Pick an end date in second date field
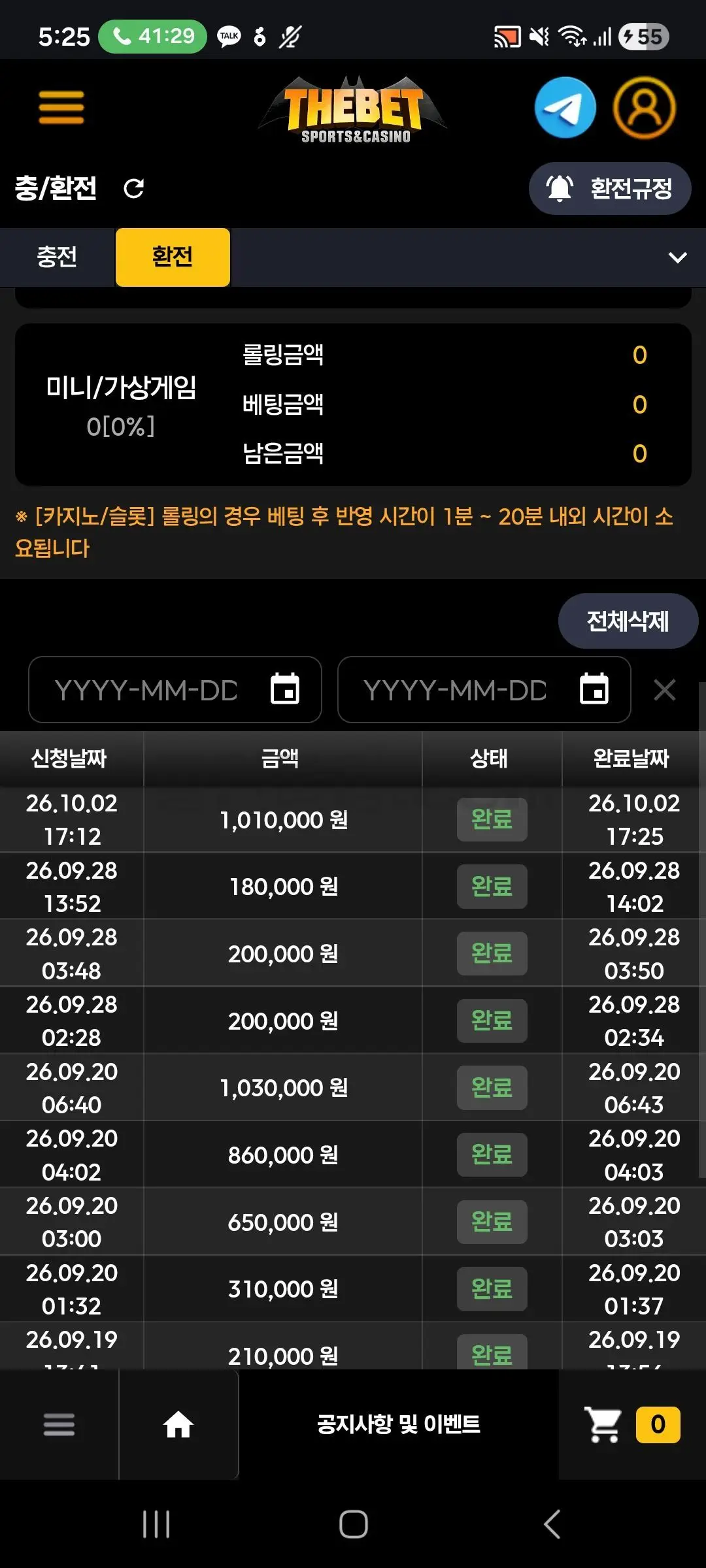Image resolution: width=706 pixels, height=1568 pixels. pyautogui.click(x=484, y=690)
